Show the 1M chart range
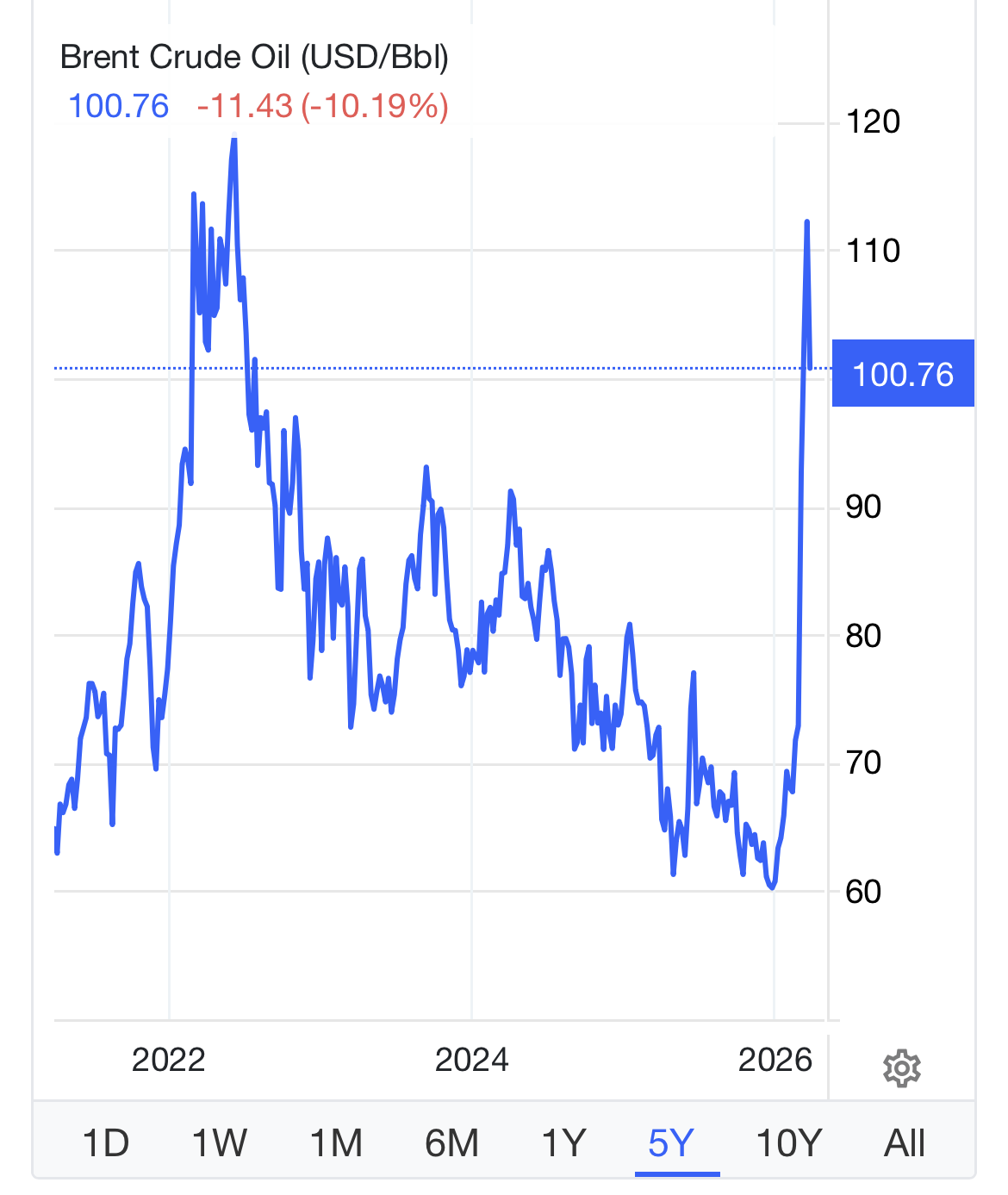1008x1195 pixels. 335,1143
